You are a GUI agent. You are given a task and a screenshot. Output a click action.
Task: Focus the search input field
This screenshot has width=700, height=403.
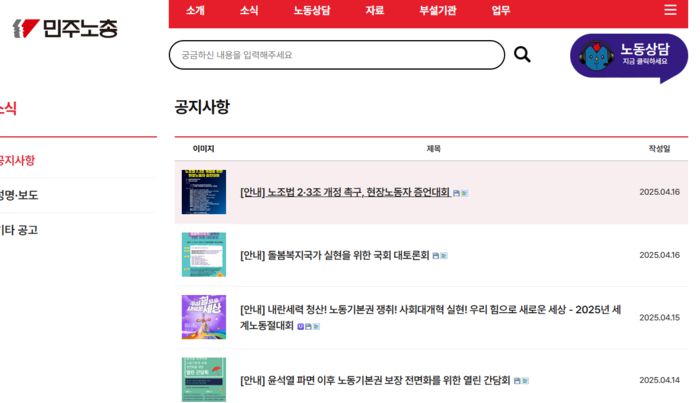click(336, 55)
